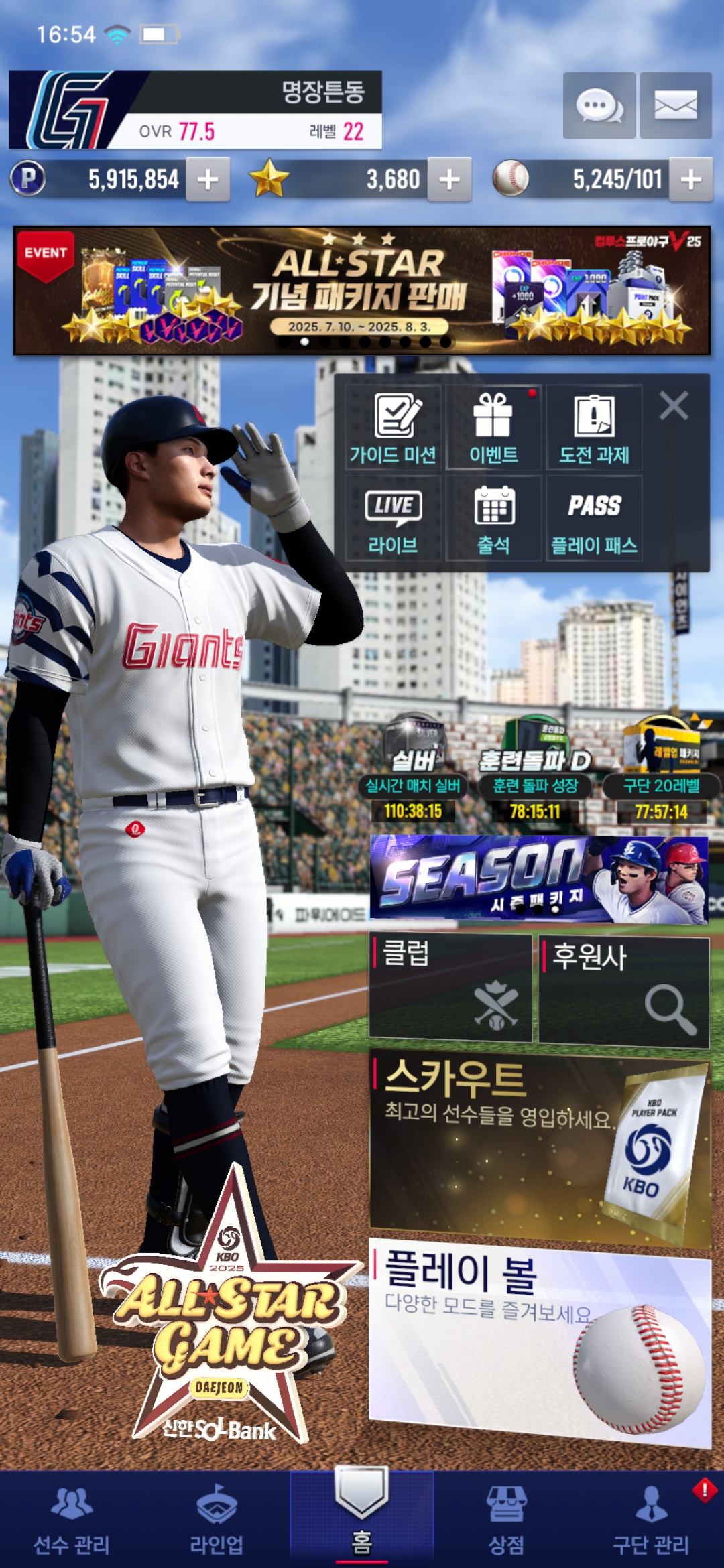Add more P points with the plus button

208,180
